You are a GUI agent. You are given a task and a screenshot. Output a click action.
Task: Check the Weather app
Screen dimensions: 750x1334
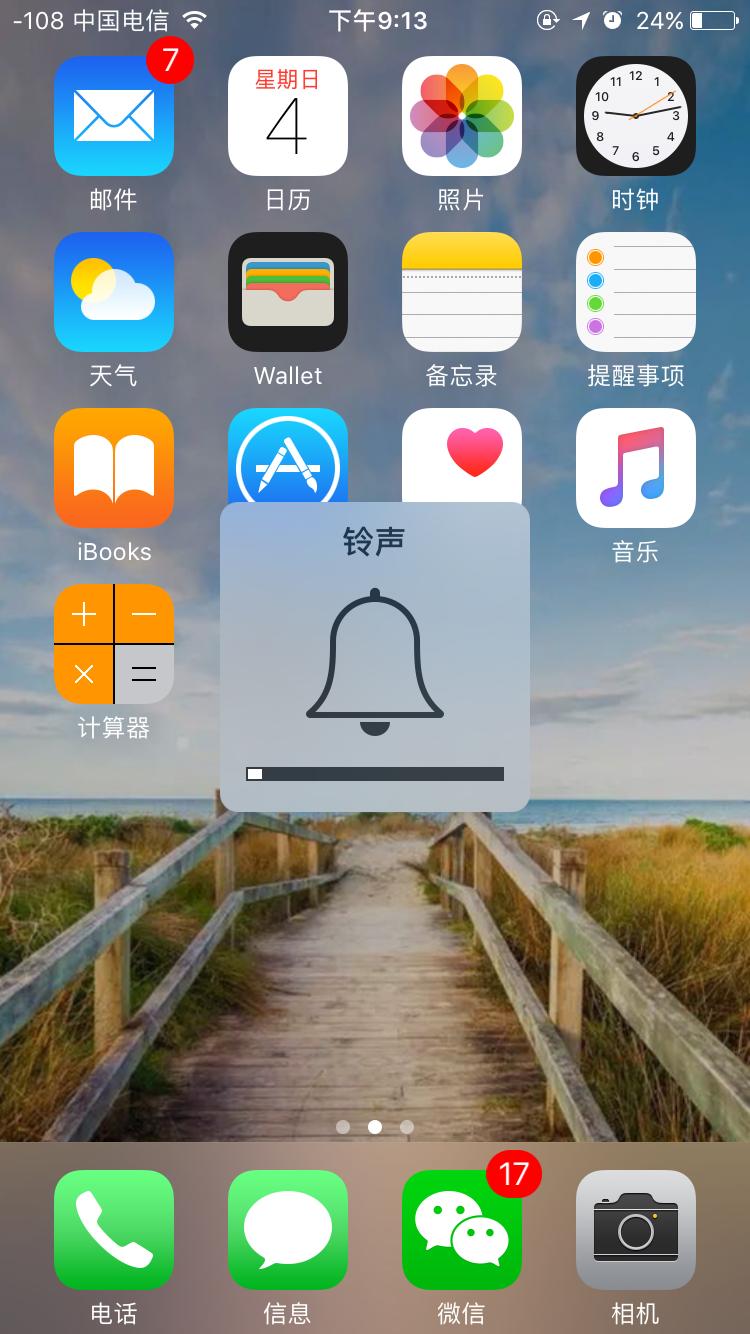[x=113, y=292]
